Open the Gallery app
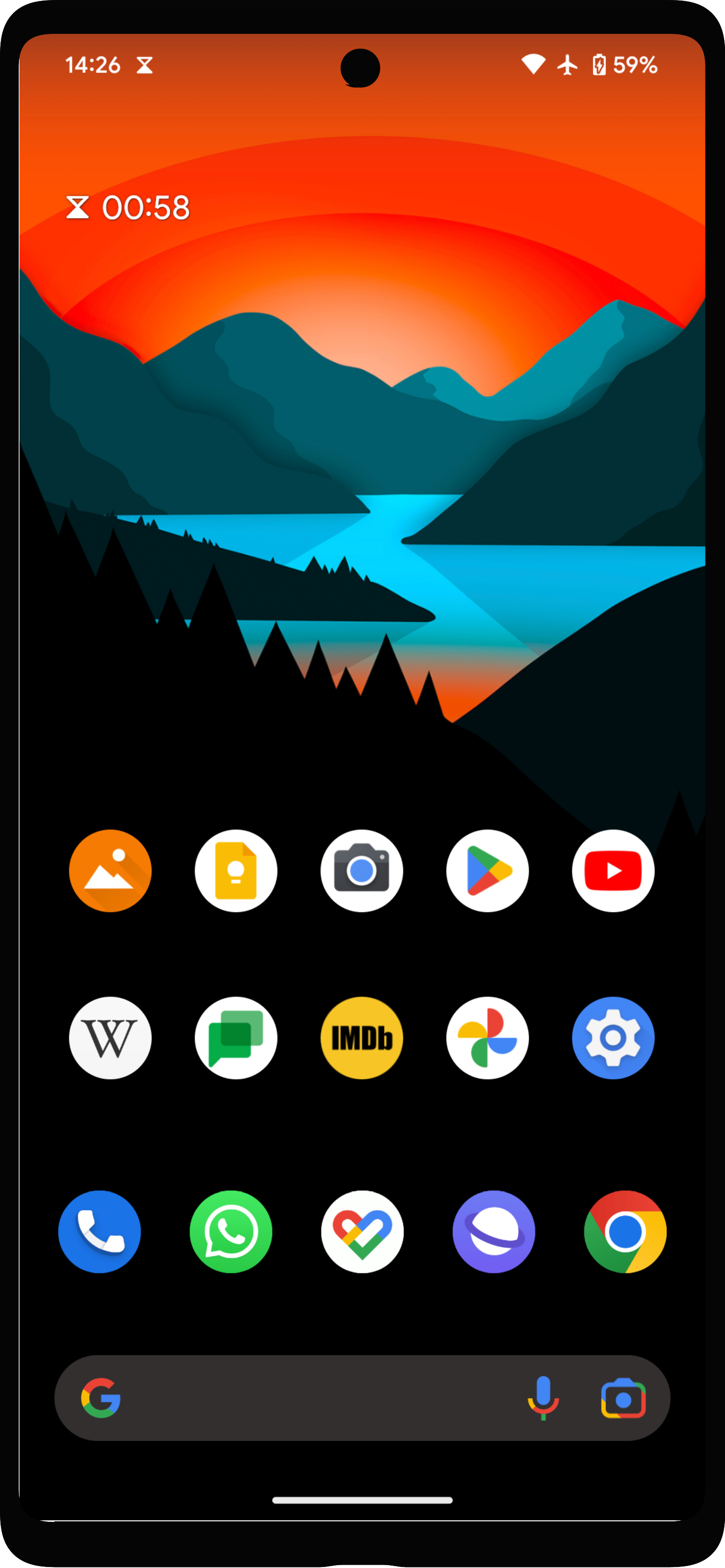This screenshot has height=1568, width=725. 110,870
